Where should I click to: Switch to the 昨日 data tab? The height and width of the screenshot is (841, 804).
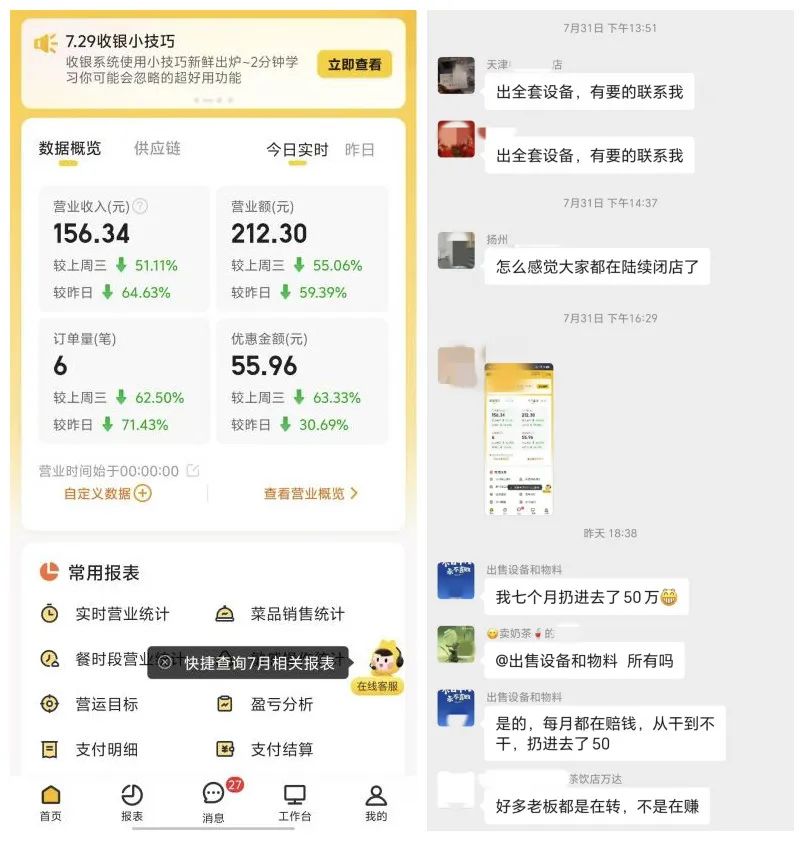[x=355, y=149]
